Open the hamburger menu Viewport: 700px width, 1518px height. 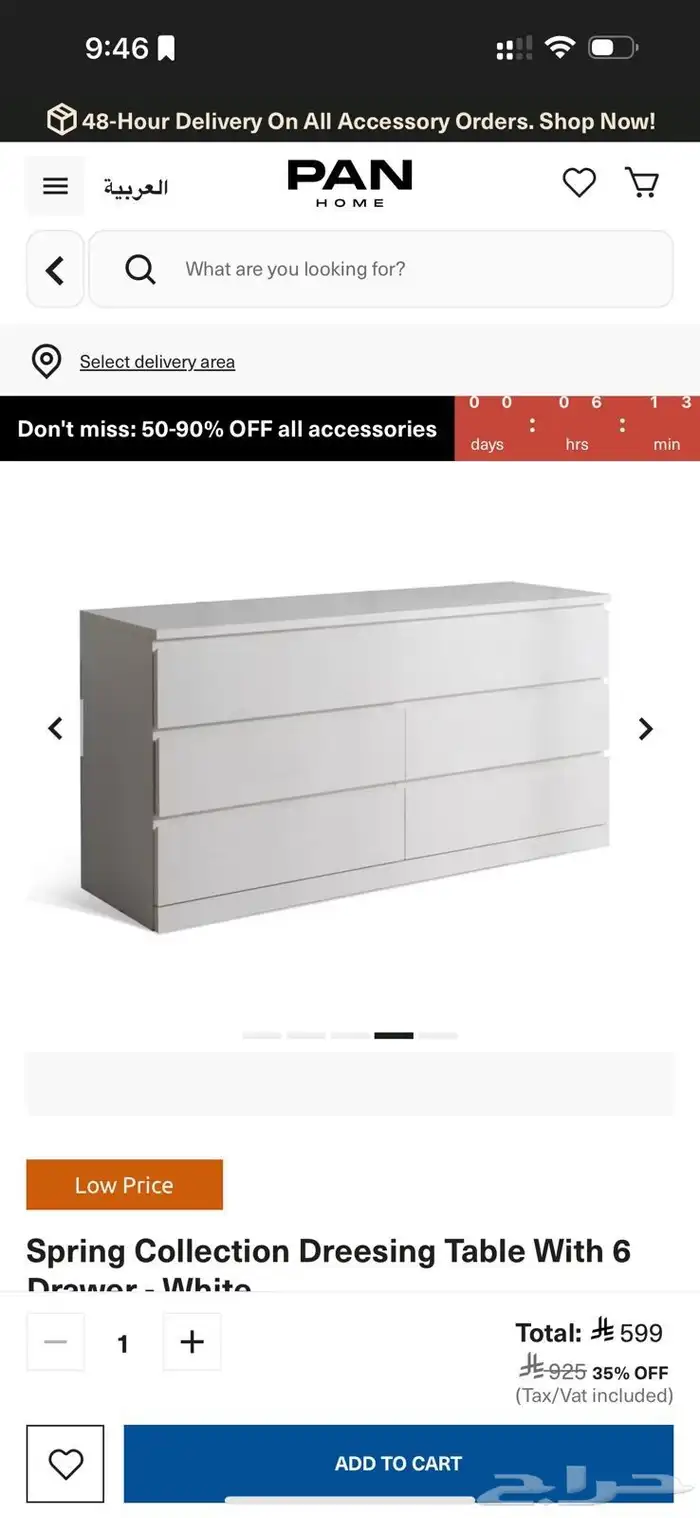(55, 186)
